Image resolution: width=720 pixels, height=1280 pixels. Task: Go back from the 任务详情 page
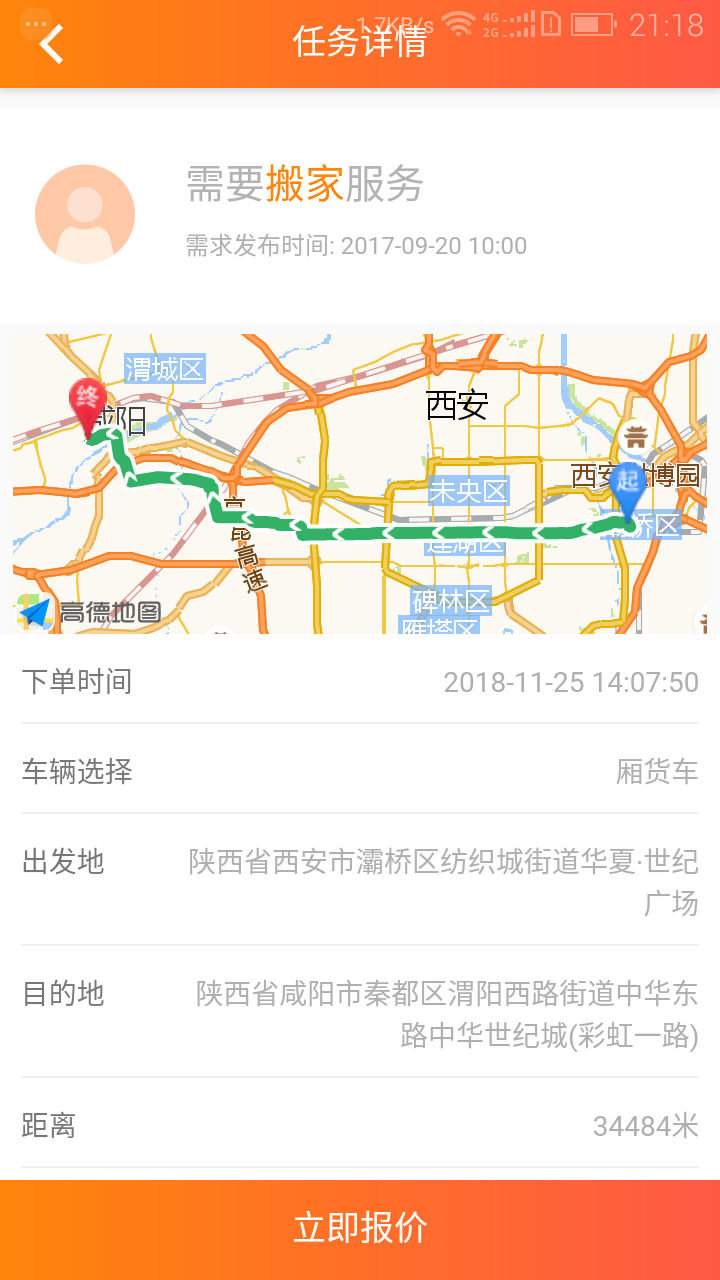(51, 44)
